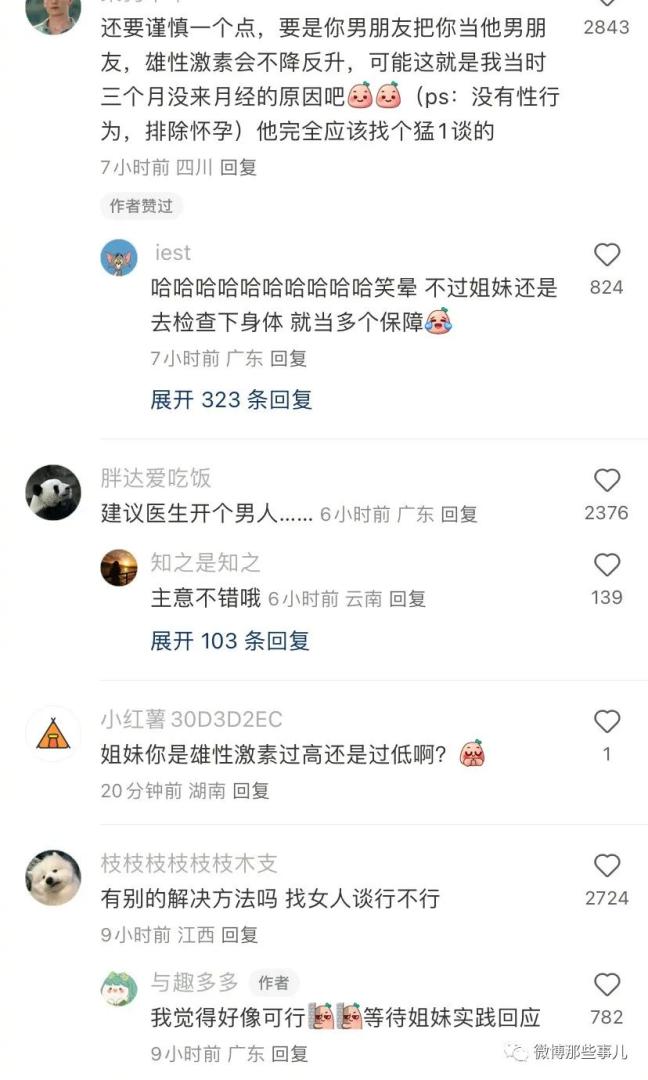Like 与趣多多's author reply
This screenshot has height=1080, width=648.
[607, 985]
